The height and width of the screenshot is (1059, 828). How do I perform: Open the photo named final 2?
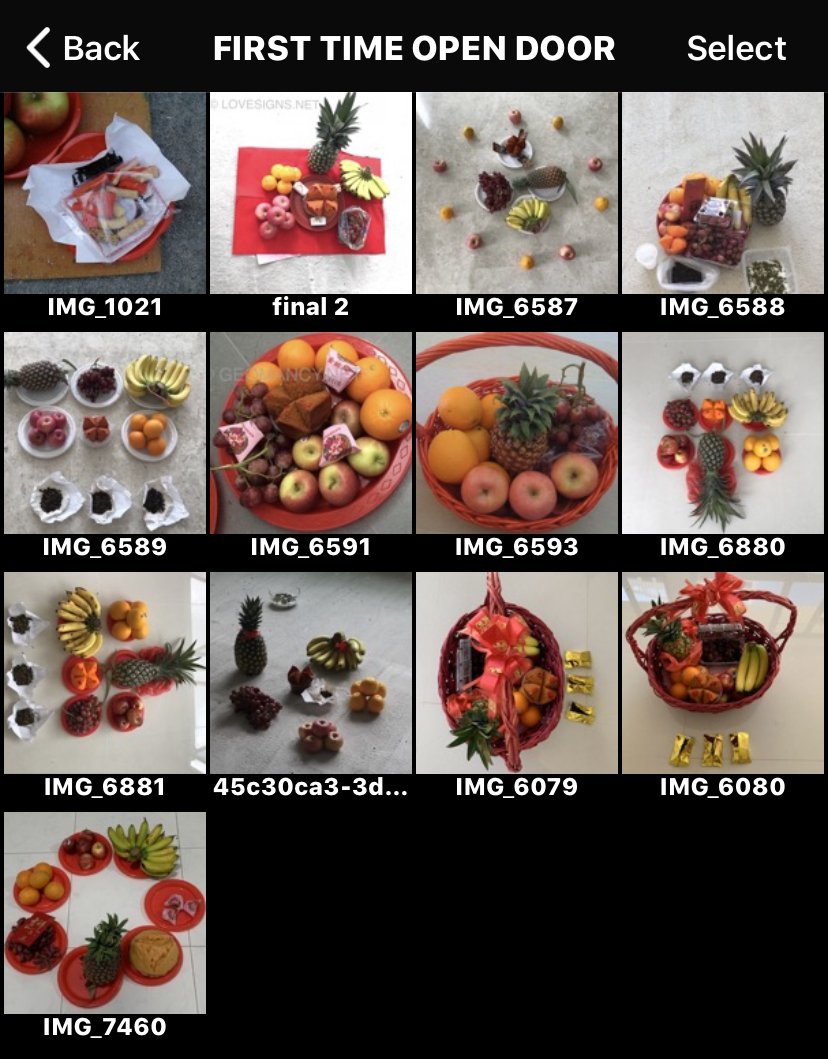click(x=310, y=192)
